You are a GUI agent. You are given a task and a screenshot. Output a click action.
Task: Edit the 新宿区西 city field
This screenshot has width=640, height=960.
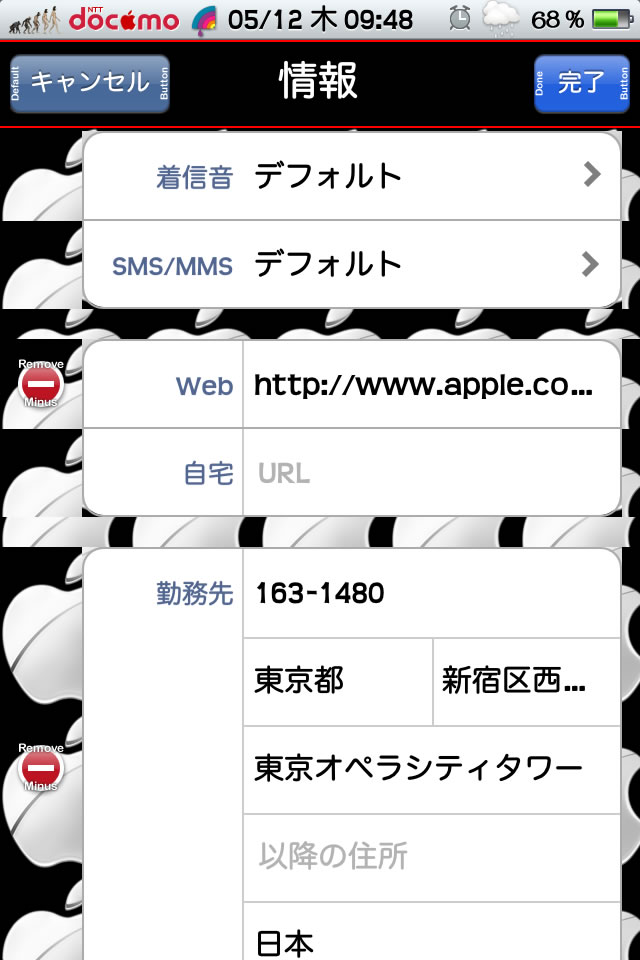(x=526, y=681)
